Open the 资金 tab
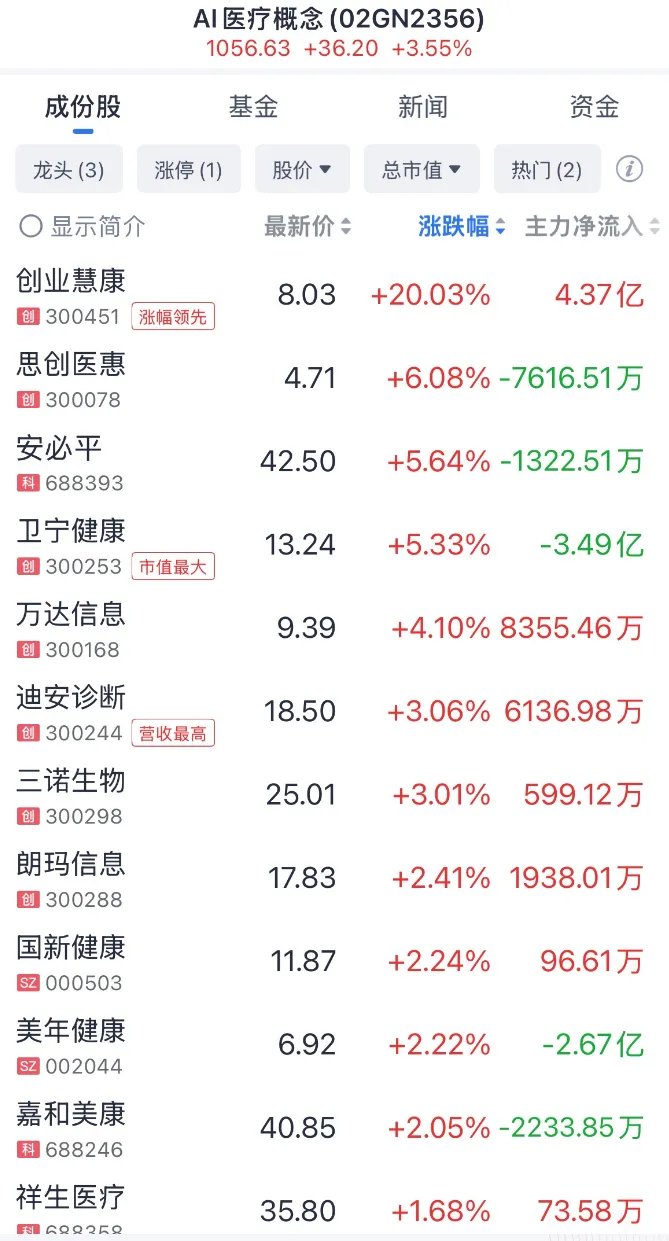Viewport: 669px width, 1241px height. coord(594,107)
